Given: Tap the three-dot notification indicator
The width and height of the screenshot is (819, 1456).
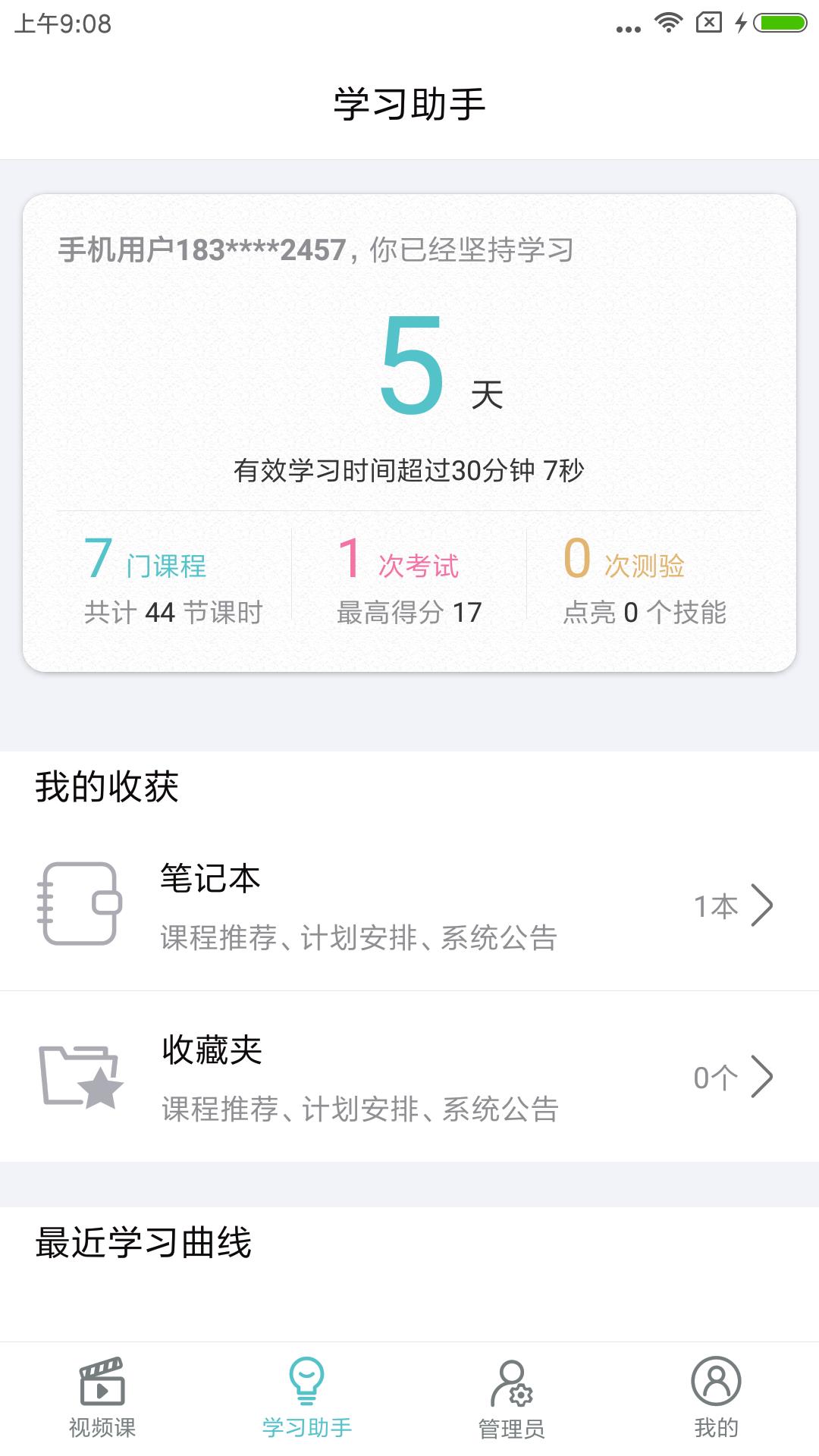Looking at the screenshot, I should pos(627,25).
